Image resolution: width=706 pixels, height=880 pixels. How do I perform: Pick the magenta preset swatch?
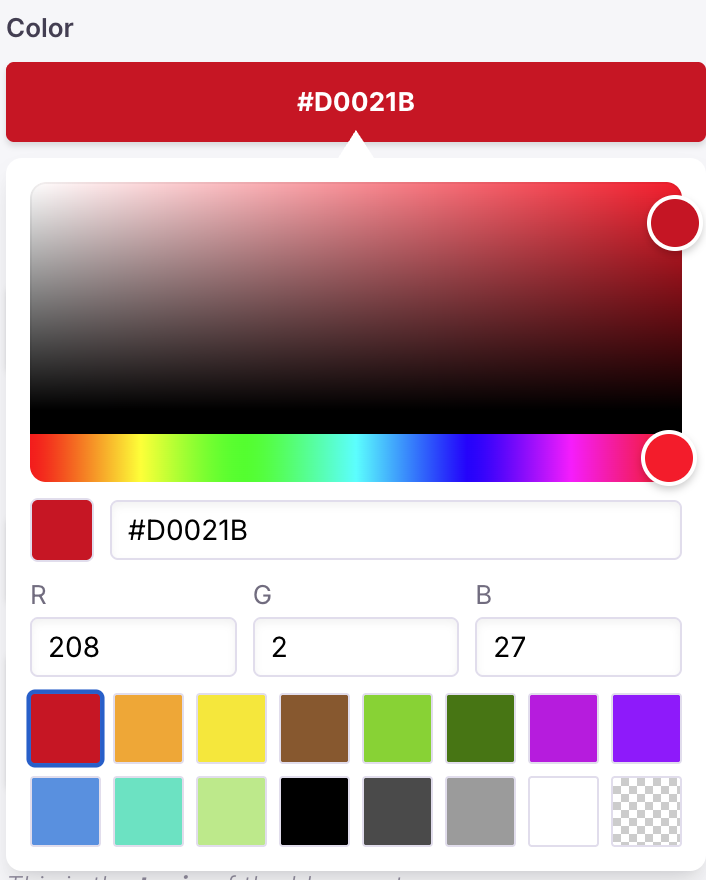[x=564, y=728]
